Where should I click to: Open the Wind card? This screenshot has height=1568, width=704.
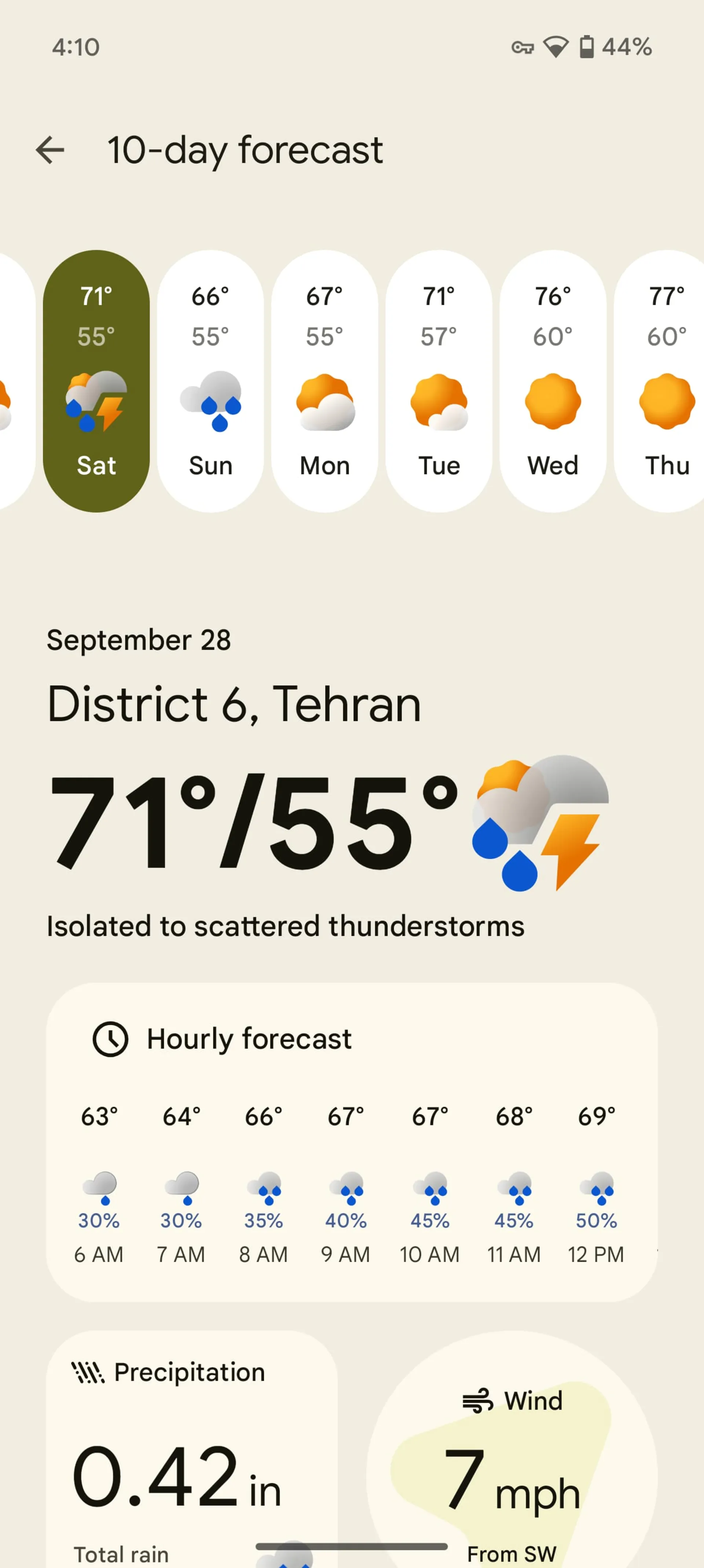(512, 1461)
